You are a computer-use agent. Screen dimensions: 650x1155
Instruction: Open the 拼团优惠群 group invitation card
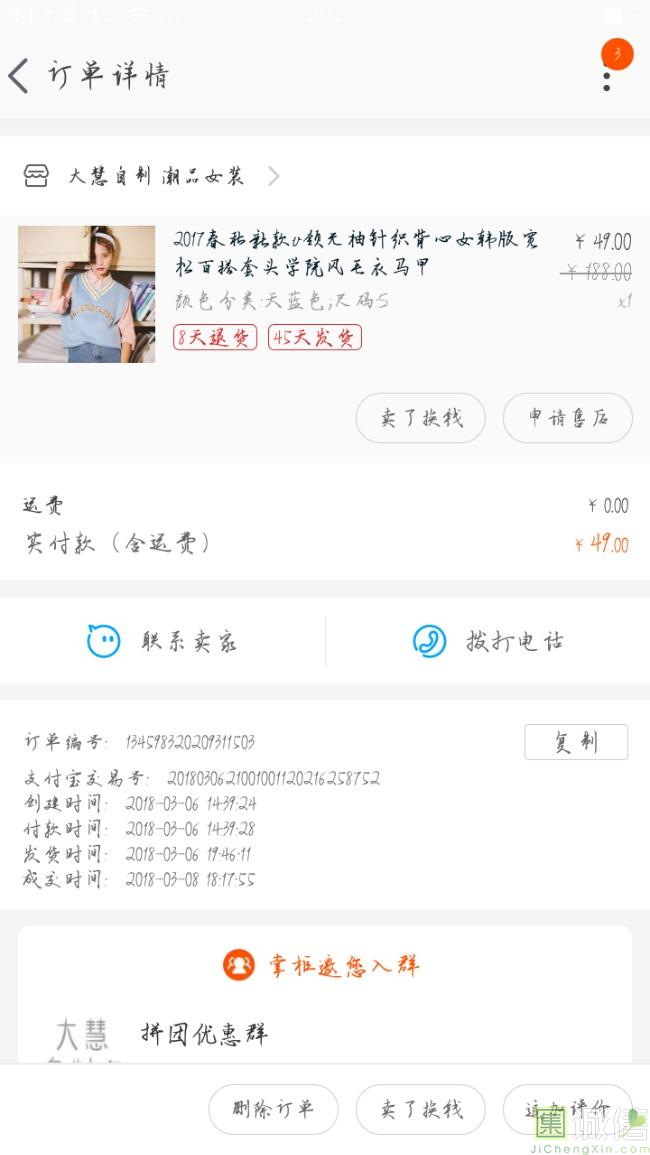[325, 994]
